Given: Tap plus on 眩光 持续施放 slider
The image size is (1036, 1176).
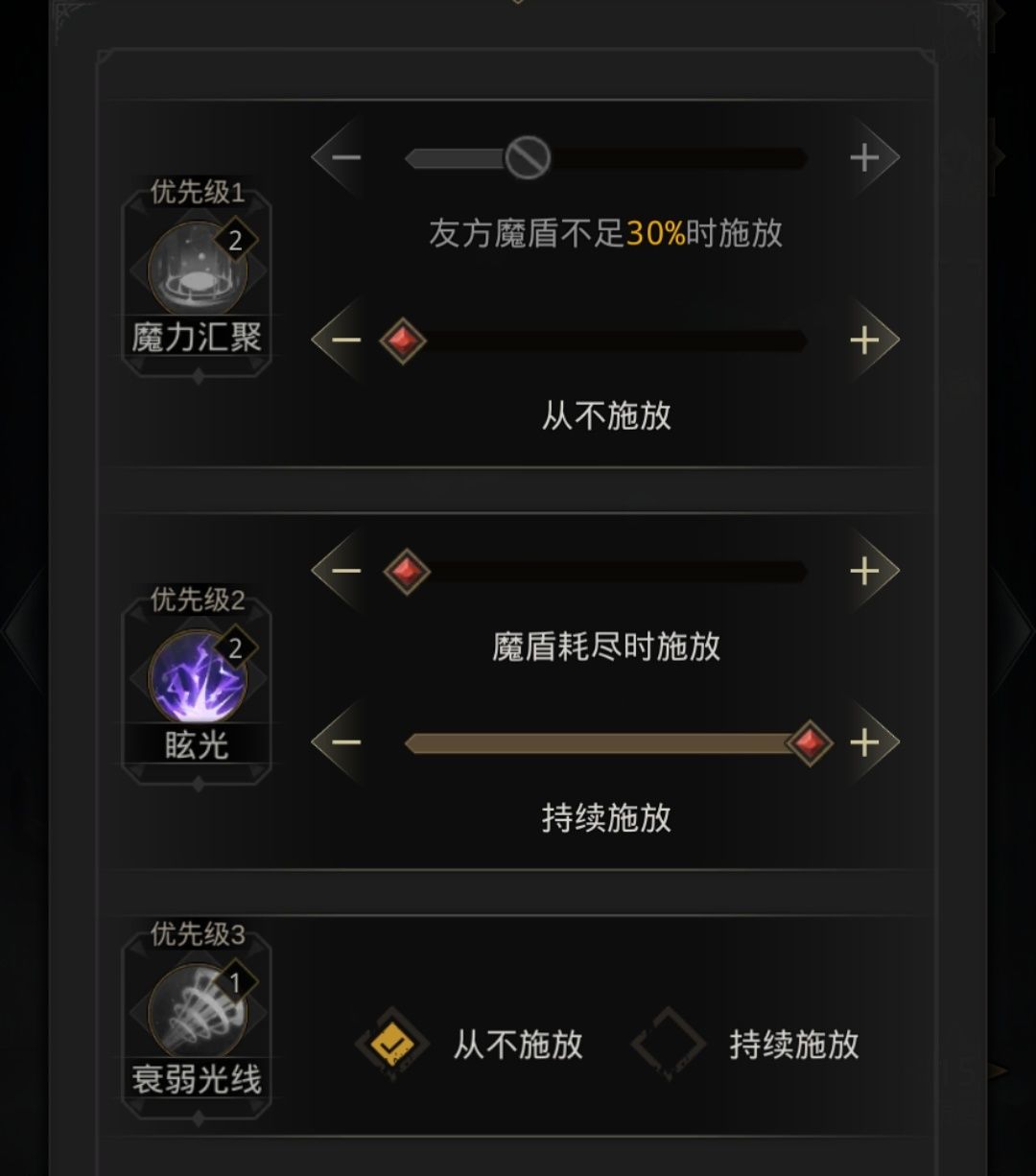Looking at the screenshot, I should click(864, 742).
